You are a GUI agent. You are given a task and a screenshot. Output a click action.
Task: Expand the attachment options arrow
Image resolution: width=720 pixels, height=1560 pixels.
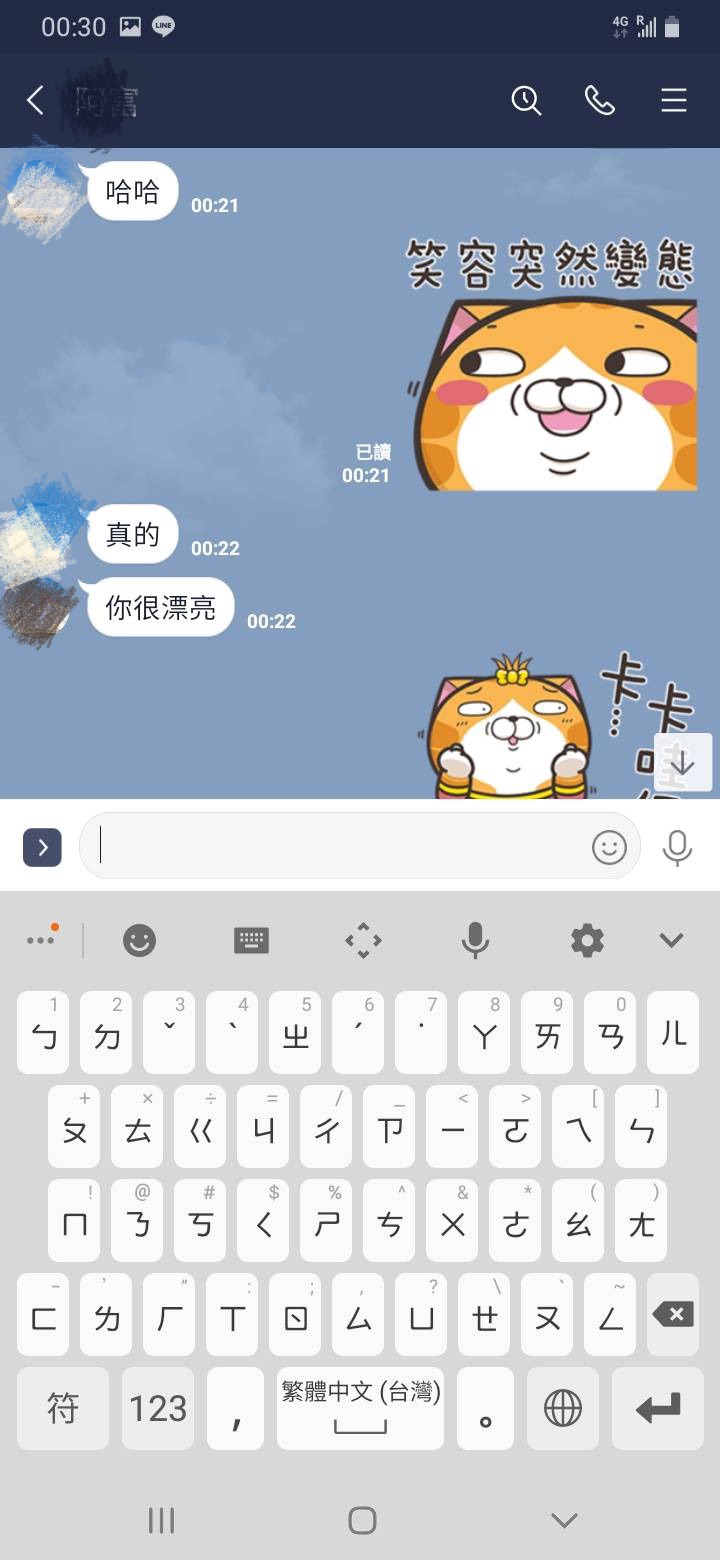tap(42, 848)
